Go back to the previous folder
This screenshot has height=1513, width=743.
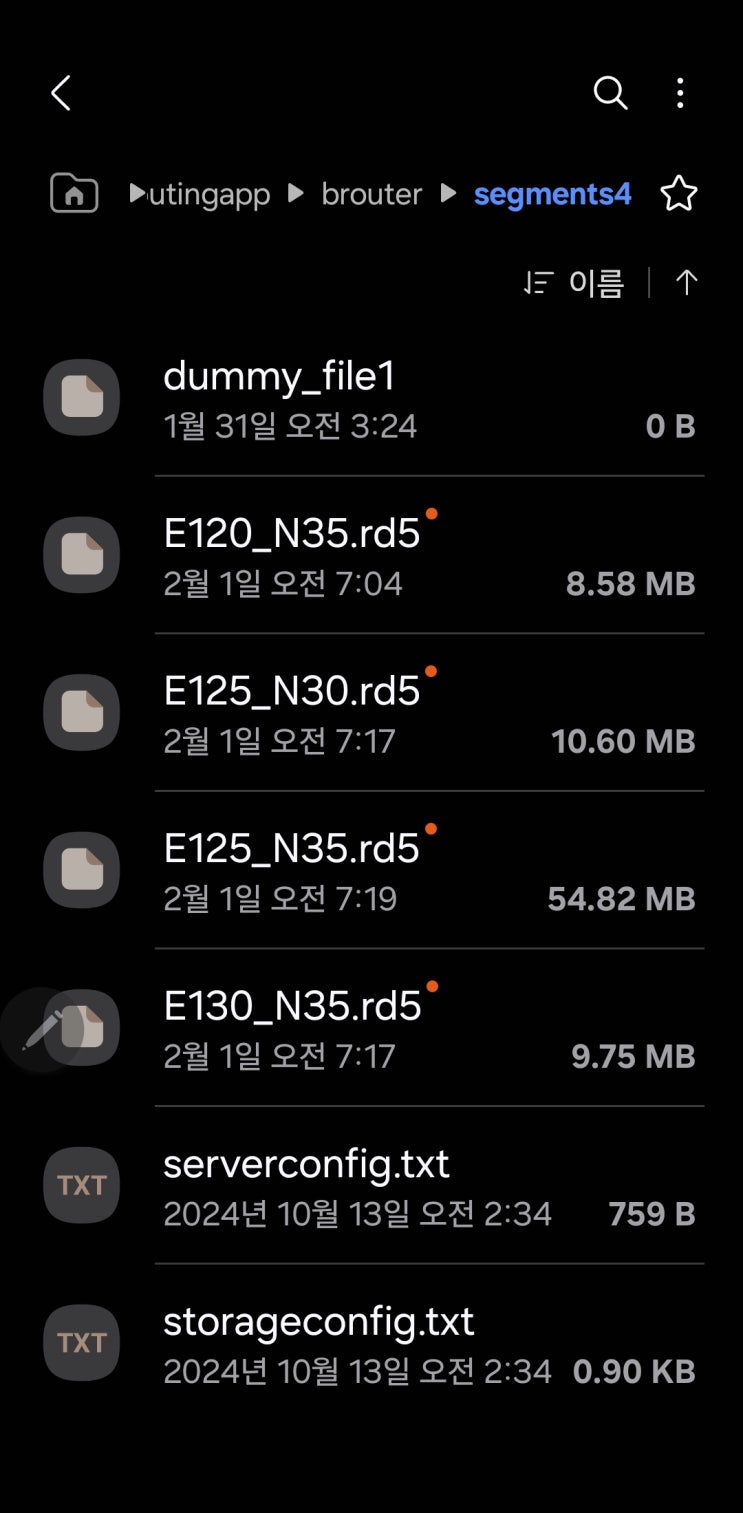[x=61, y=94]
